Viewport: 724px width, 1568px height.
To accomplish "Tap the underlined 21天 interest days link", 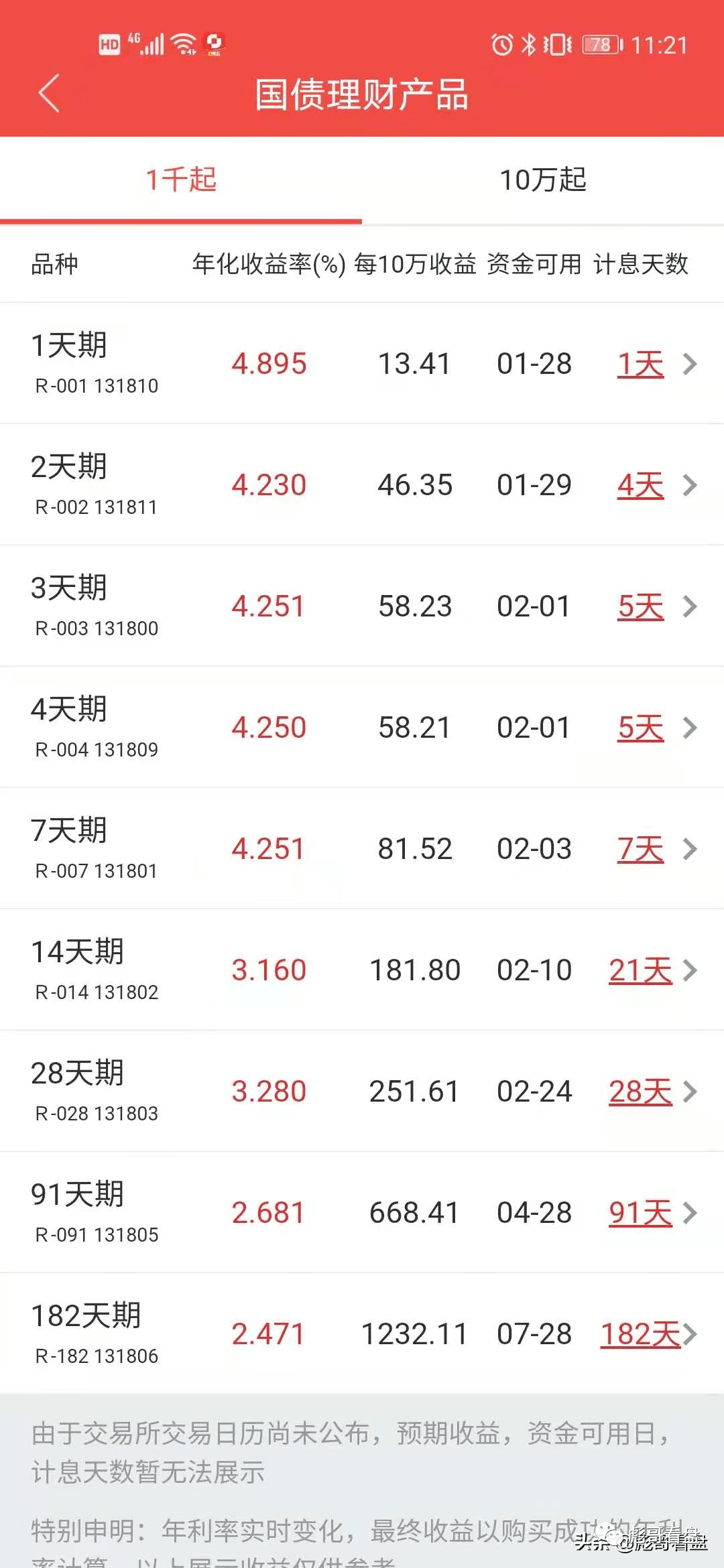I will pyautogui.click(x=640, y=970).
